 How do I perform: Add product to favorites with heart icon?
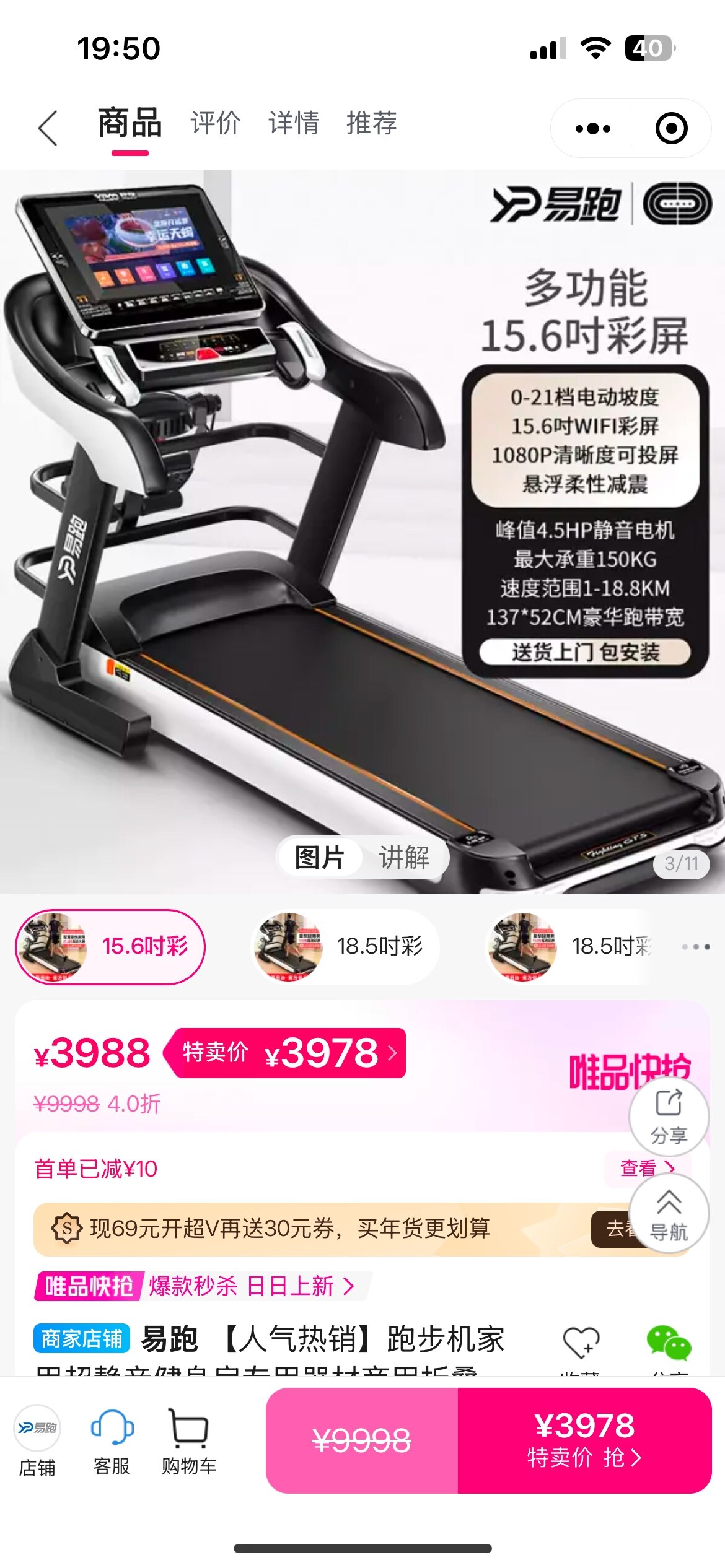pyautogui.click(x=580, y=1343)
